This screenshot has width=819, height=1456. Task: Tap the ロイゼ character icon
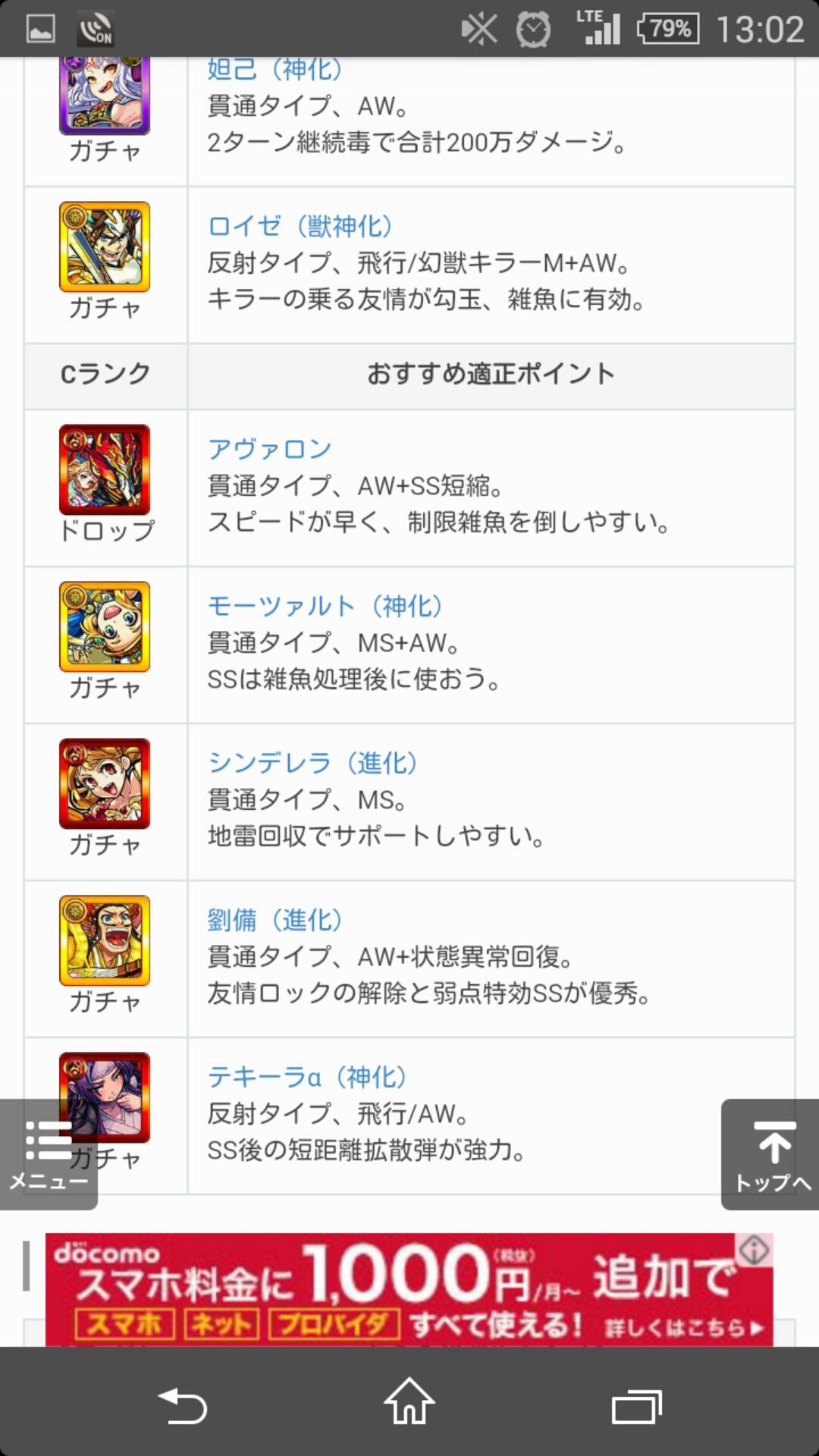105,246
